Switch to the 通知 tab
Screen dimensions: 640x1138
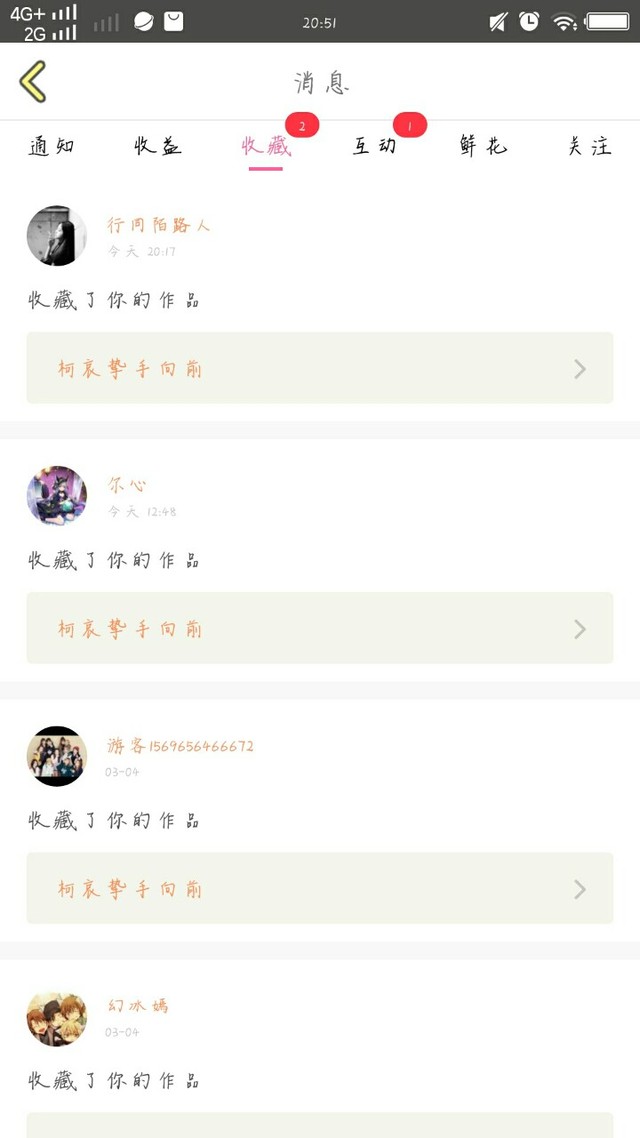point(51,147)
